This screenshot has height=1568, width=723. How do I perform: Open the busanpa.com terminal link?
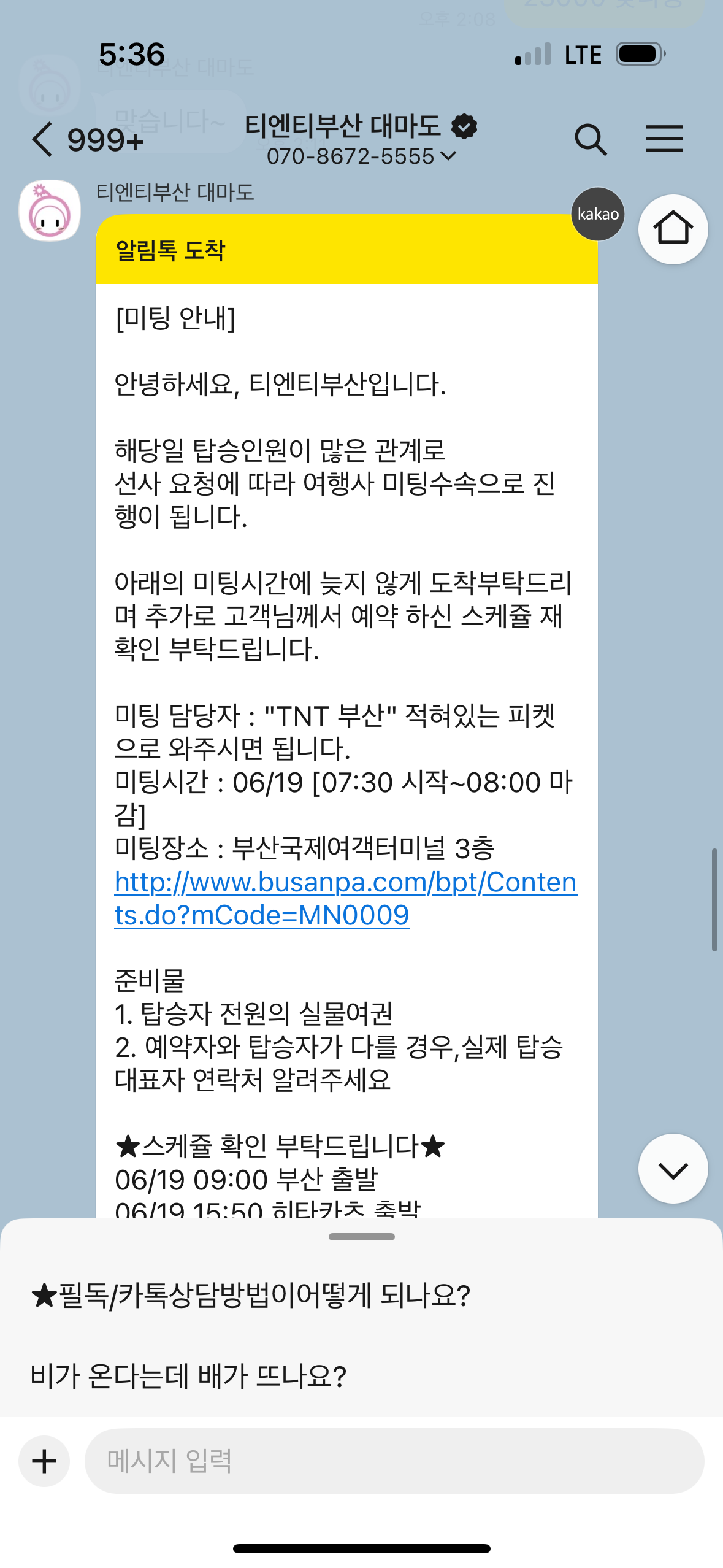coord(345,899)
